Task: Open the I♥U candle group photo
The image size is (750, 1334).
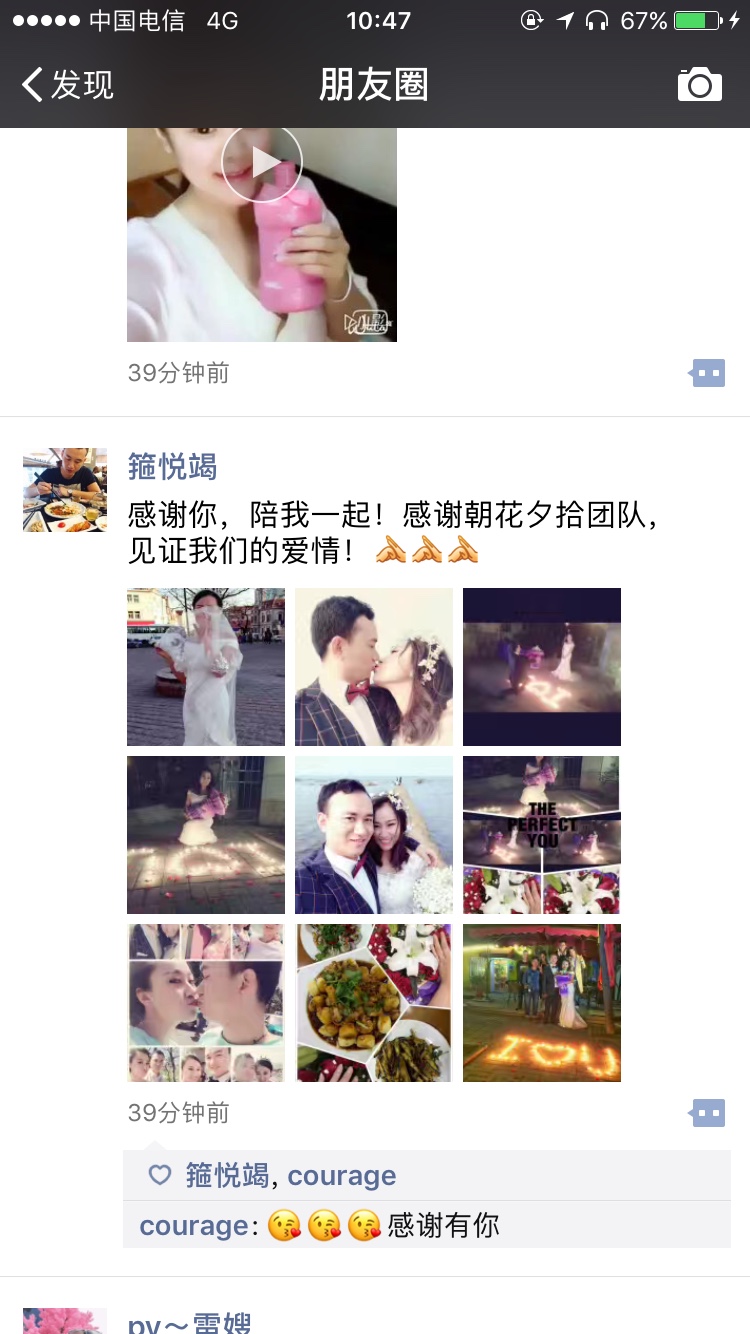Action: tap(542, 1003)
